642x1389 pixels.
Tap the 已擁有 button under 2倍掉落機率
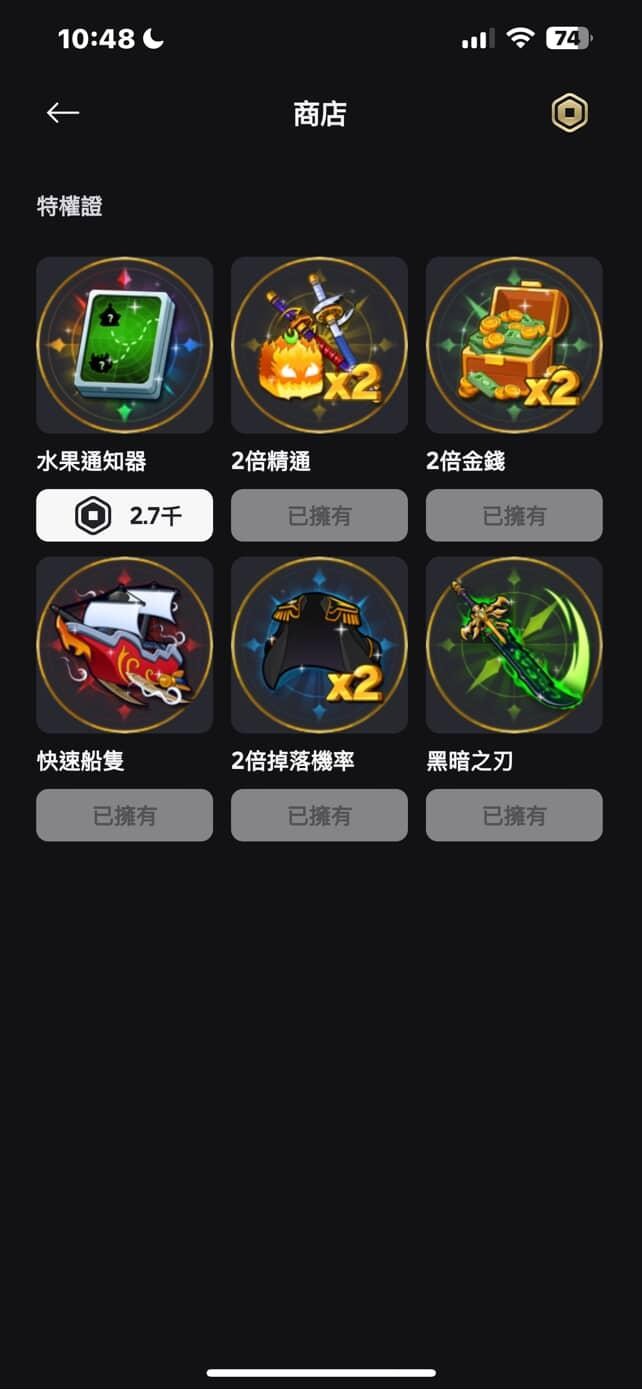[x=319, y=815]
